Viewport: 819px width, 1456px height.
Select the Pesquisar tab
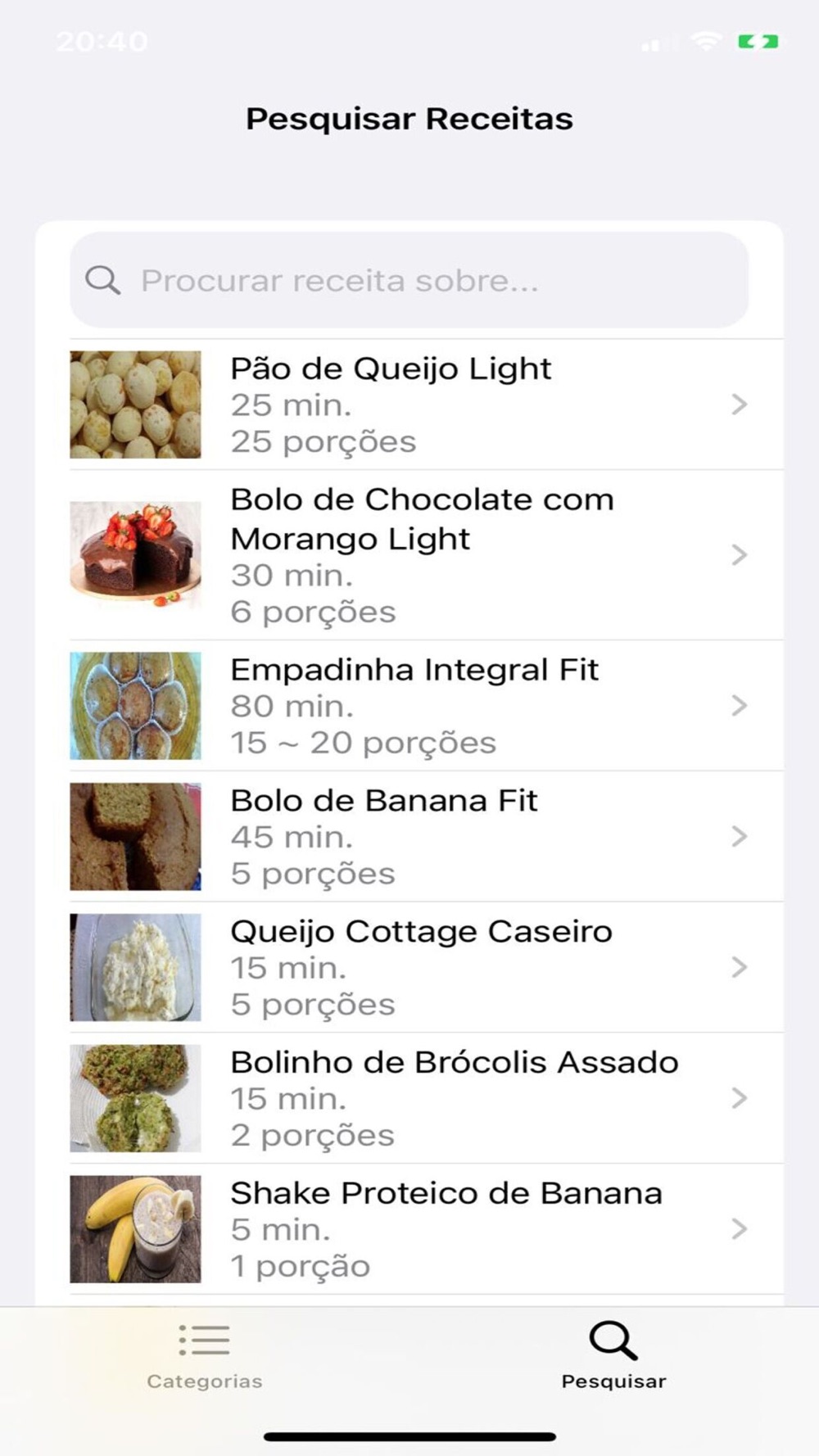pos(613,1356)
